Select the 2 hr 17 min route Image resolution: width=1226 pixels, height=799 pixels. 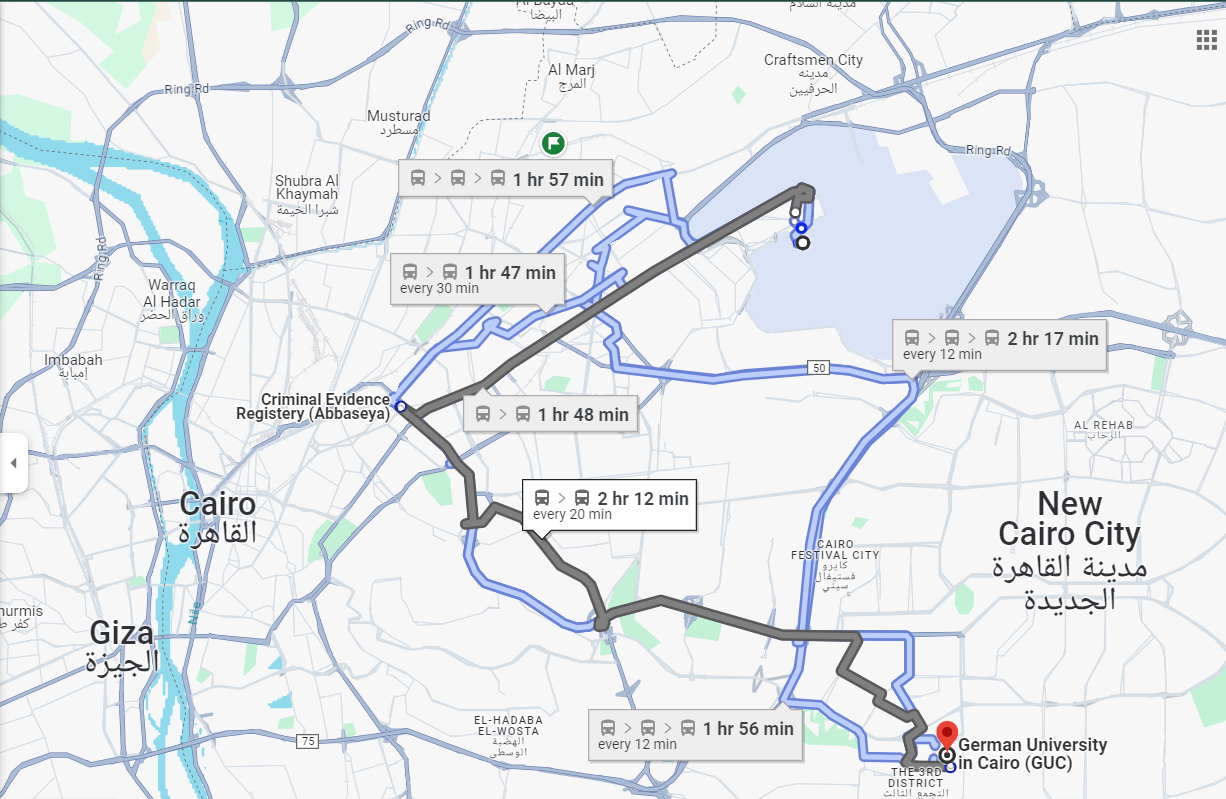(1000, 345)
